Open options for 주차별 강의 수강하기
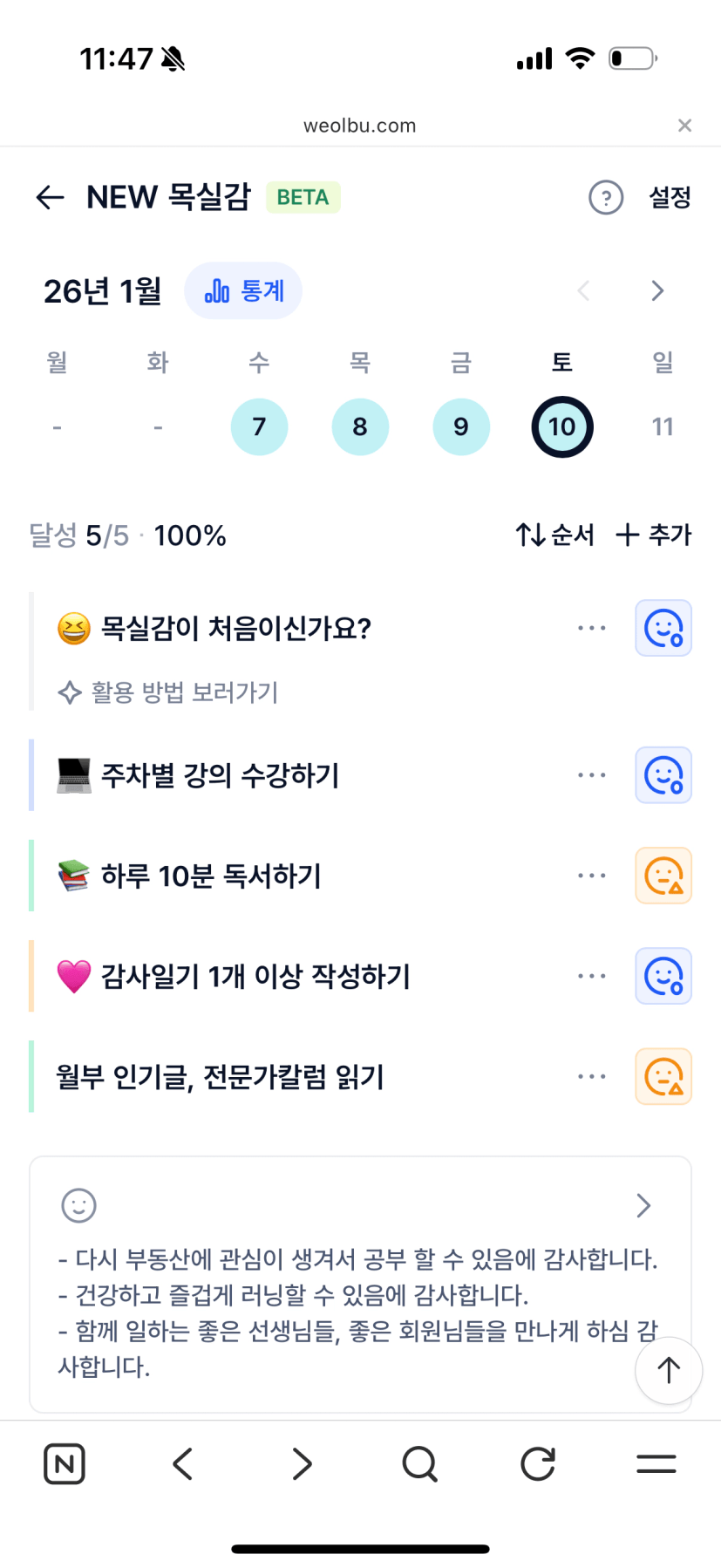 (591, 775)
